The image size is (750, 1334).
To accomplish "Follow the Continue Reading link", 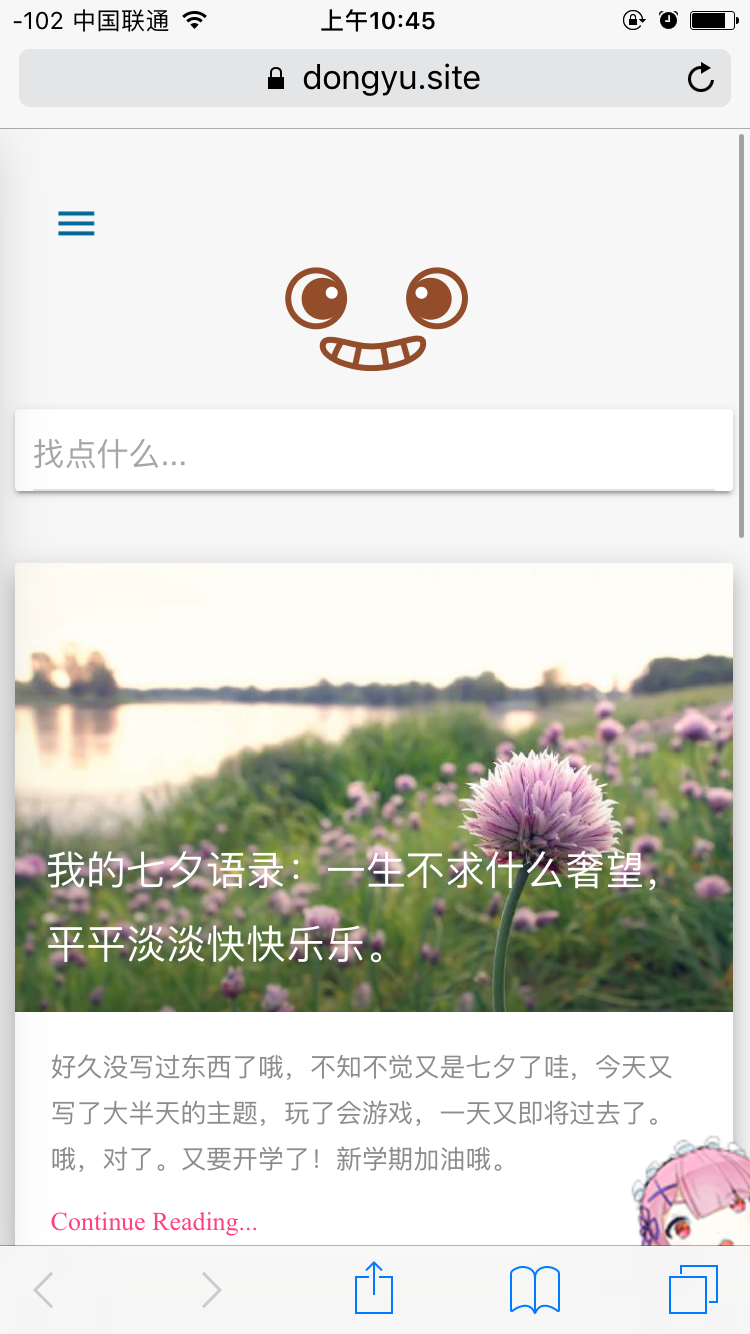I will (154, 1221).
